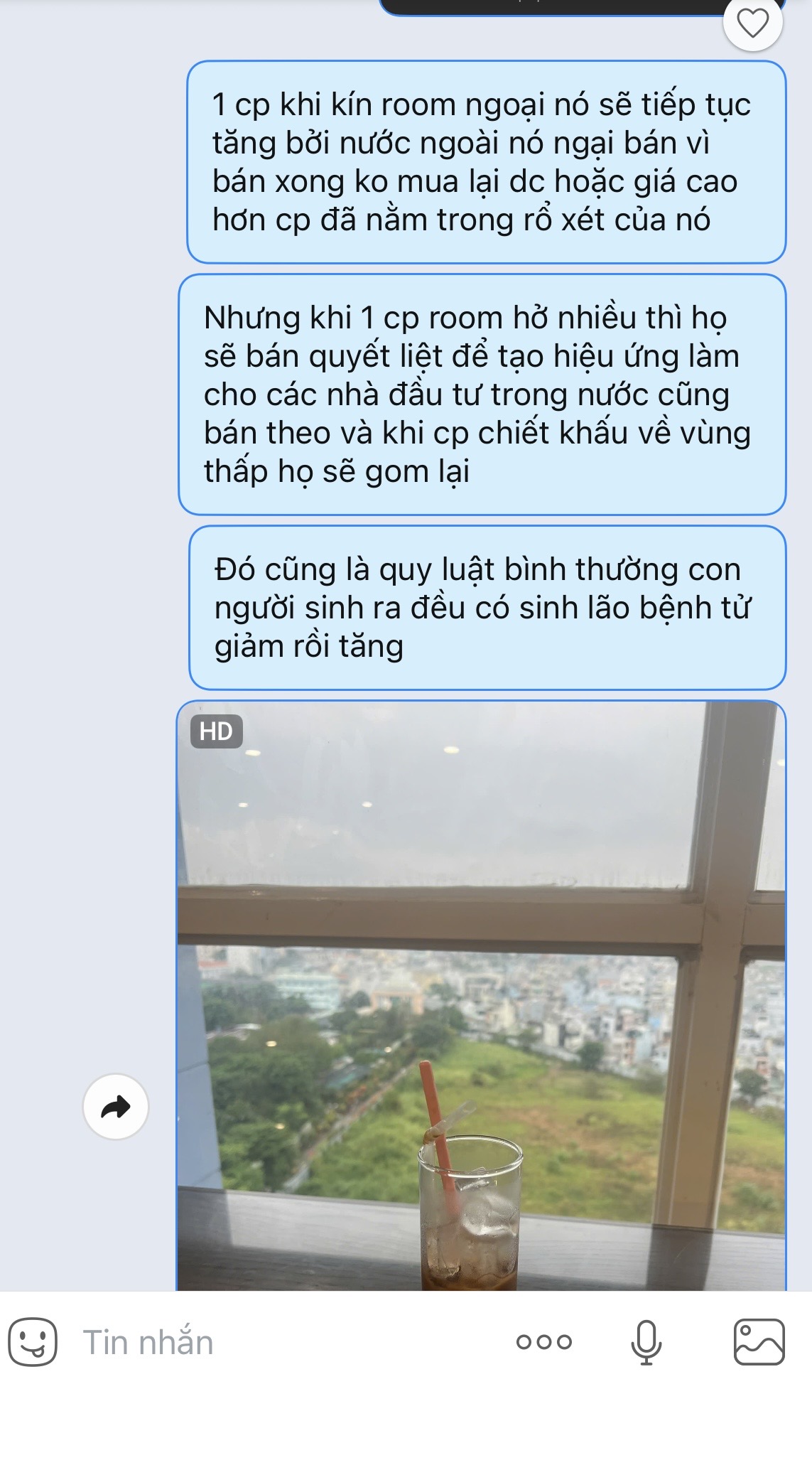
Task: Open more options with three dots
Action: point(543,1341)
